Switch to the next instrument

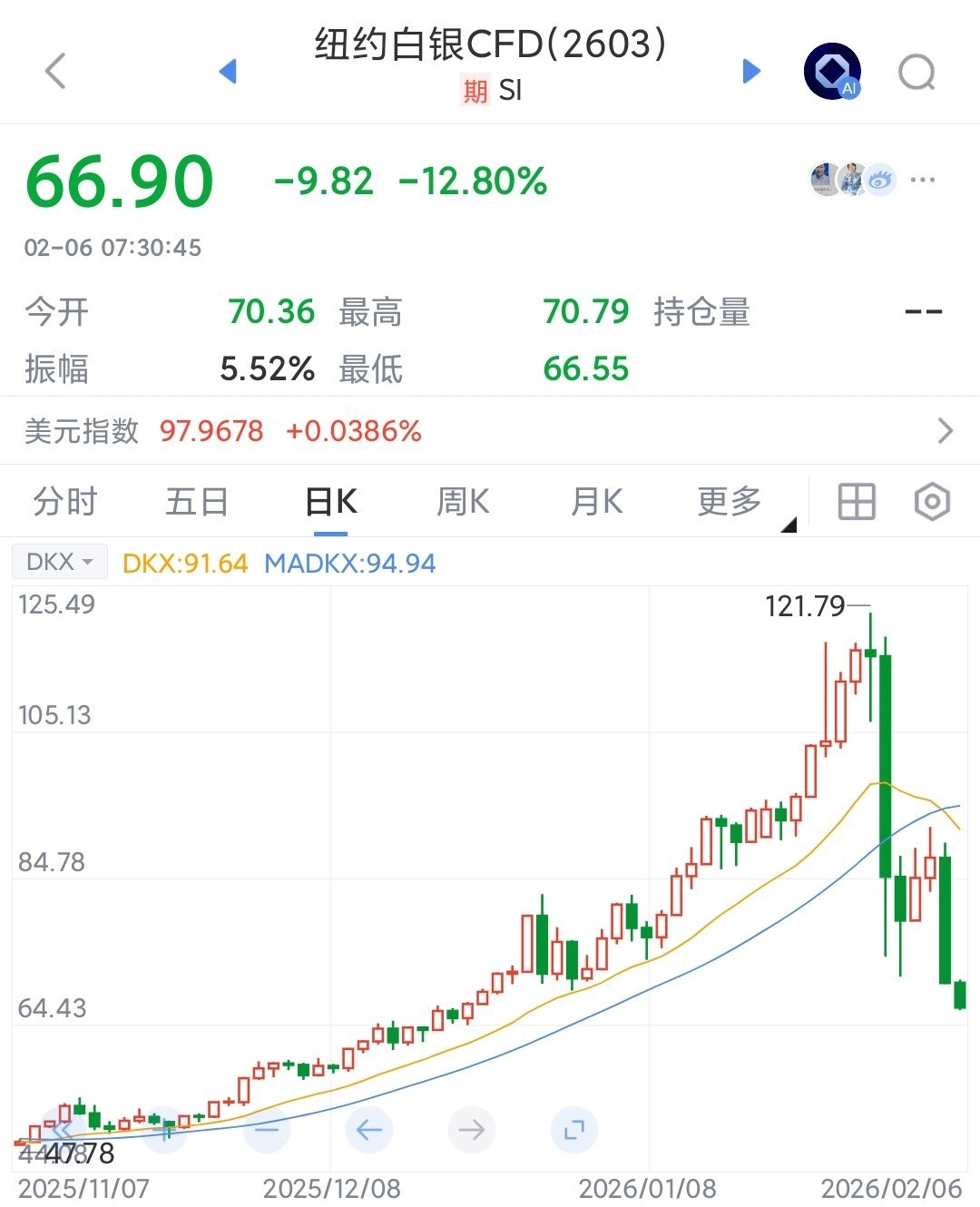pyautogui.click(x=750, y=71)
